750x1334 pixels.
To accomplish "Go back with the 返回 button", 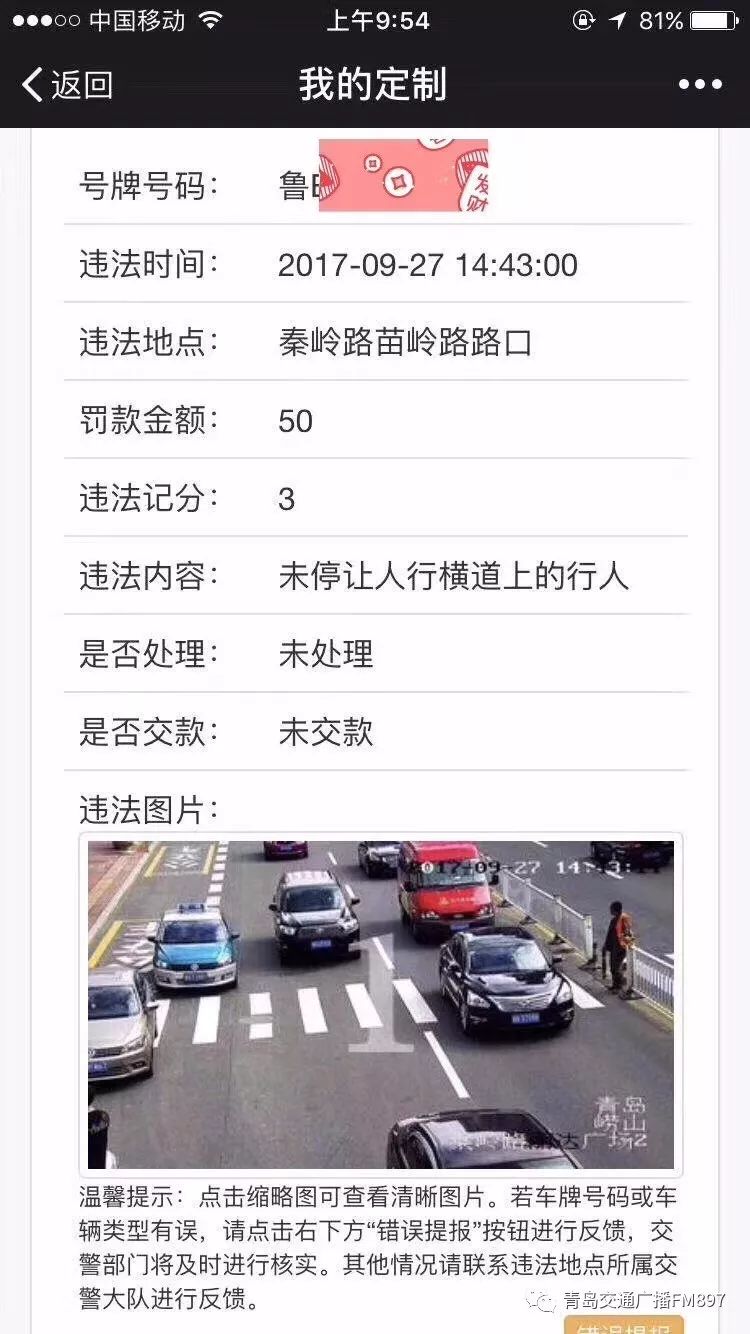I will [68, 85].
